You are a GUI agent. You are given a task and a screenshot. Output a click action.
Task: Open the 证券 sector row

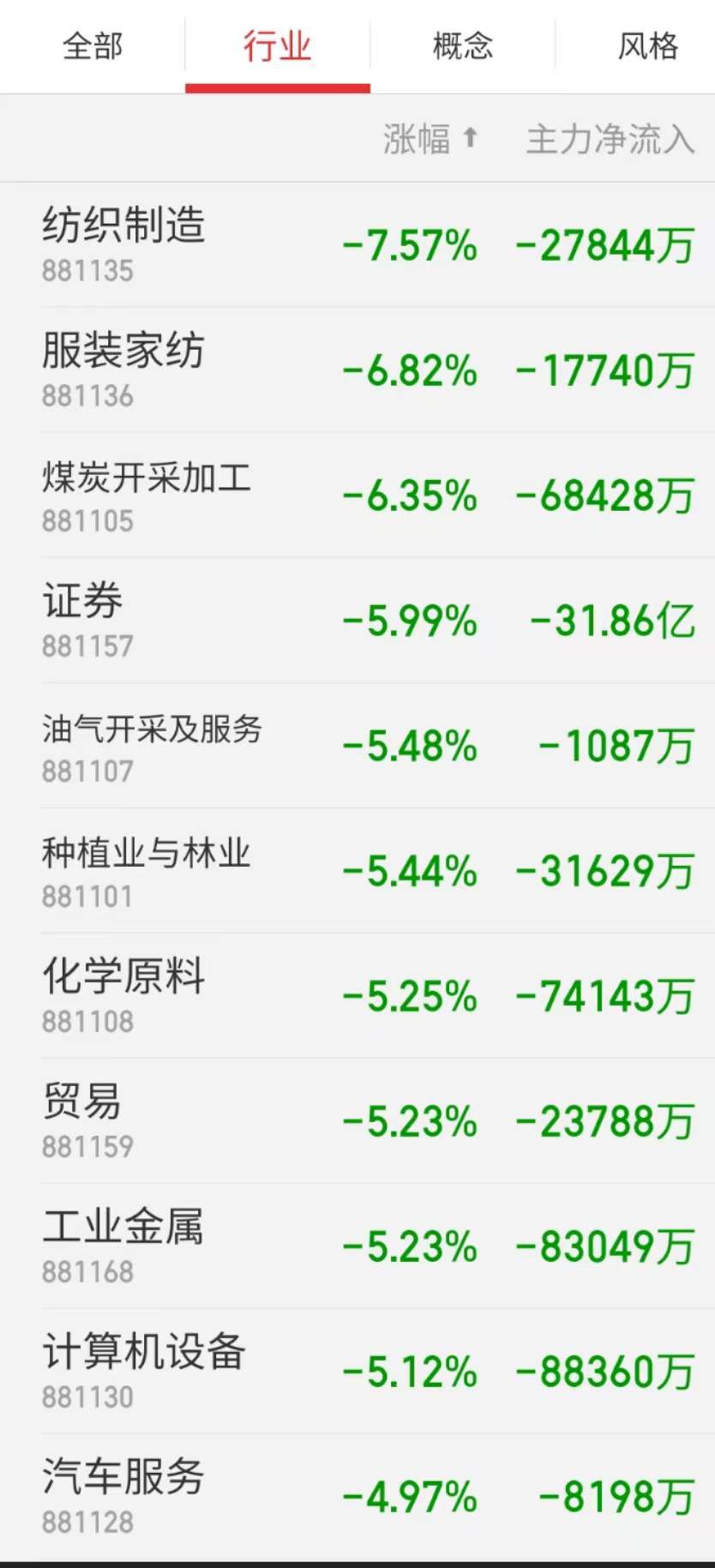pyautogui.click(x=357, y=621)
